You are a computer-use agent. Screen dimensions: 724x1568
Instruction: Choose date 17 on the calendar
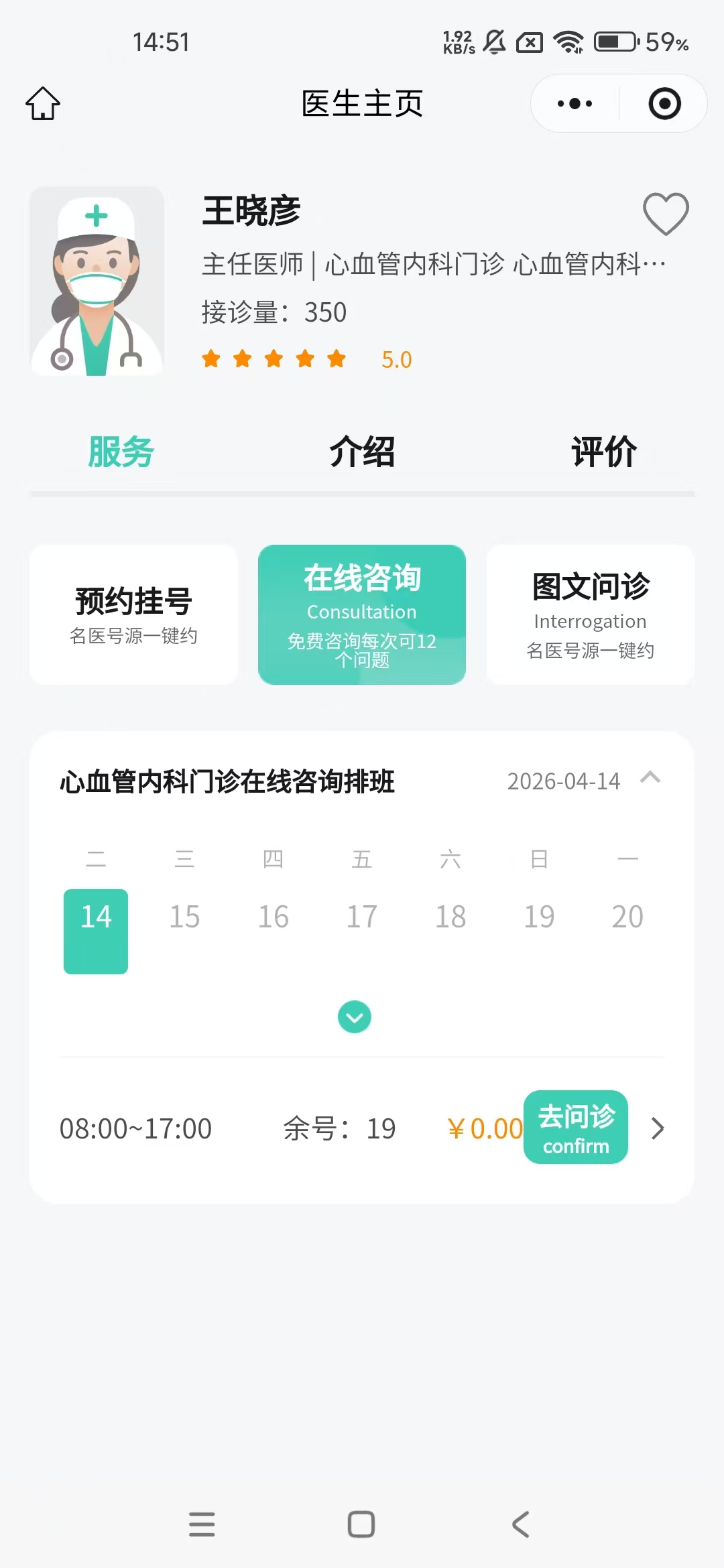coord(362,916)
